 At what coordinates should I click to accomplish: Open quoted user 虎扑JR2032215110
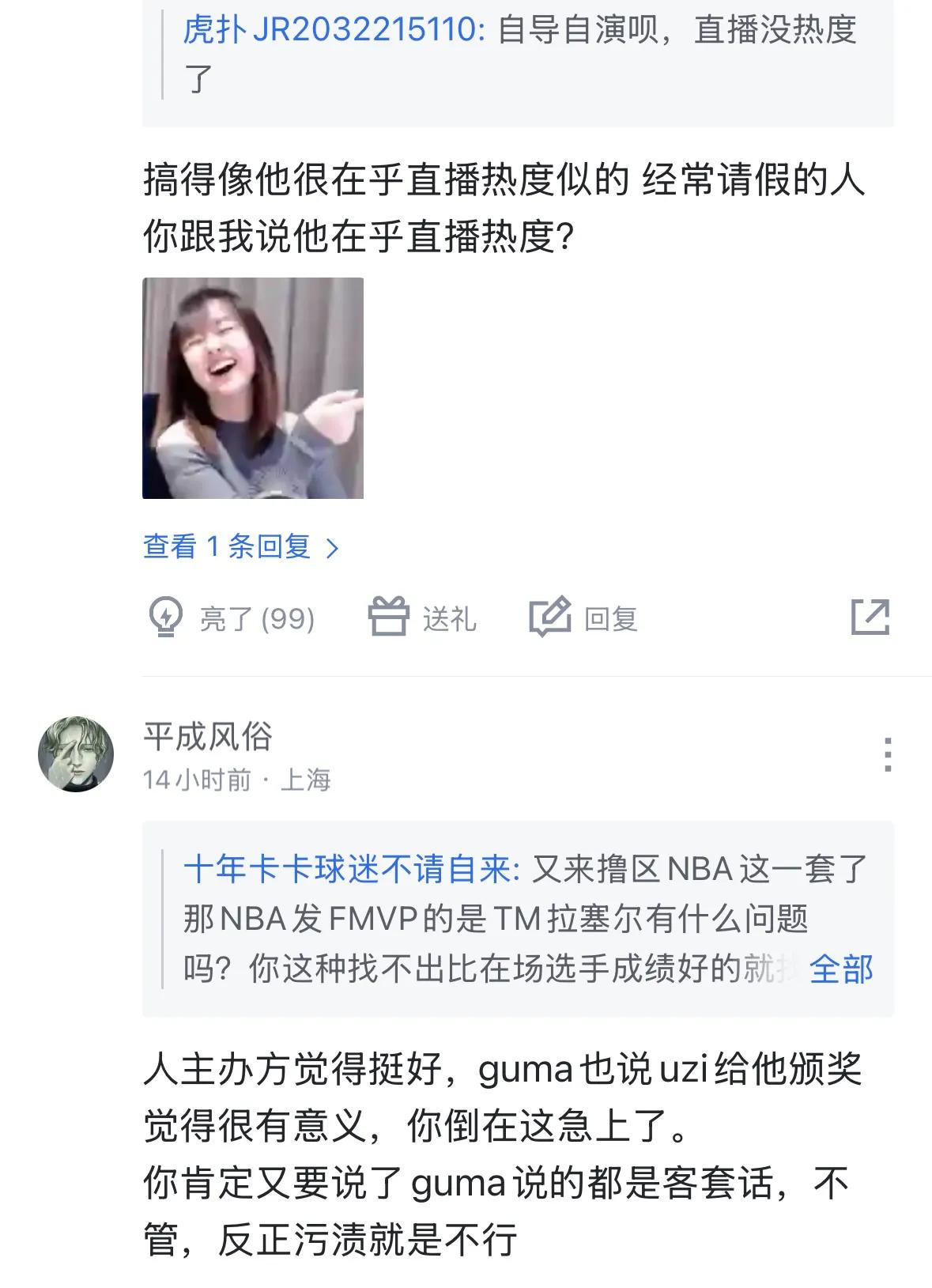click(334, 30)
